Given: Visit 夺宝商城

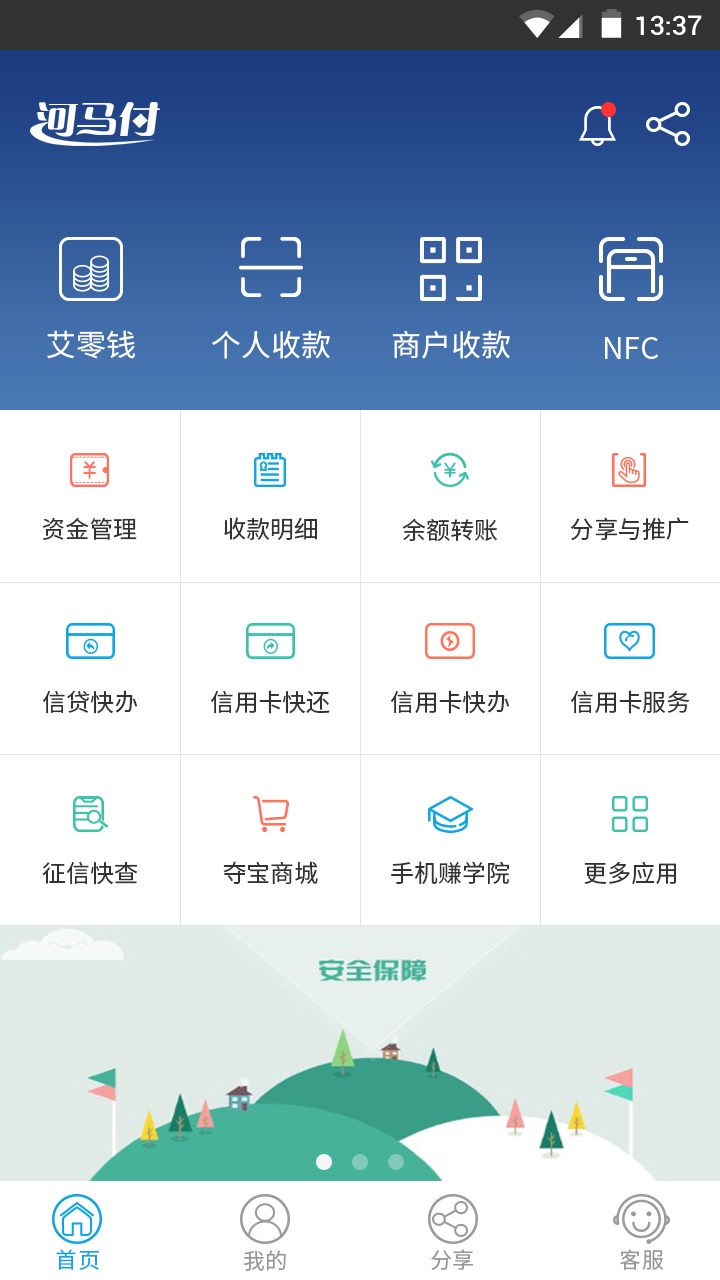Looking at the screenshot, I should click(270, 840).
